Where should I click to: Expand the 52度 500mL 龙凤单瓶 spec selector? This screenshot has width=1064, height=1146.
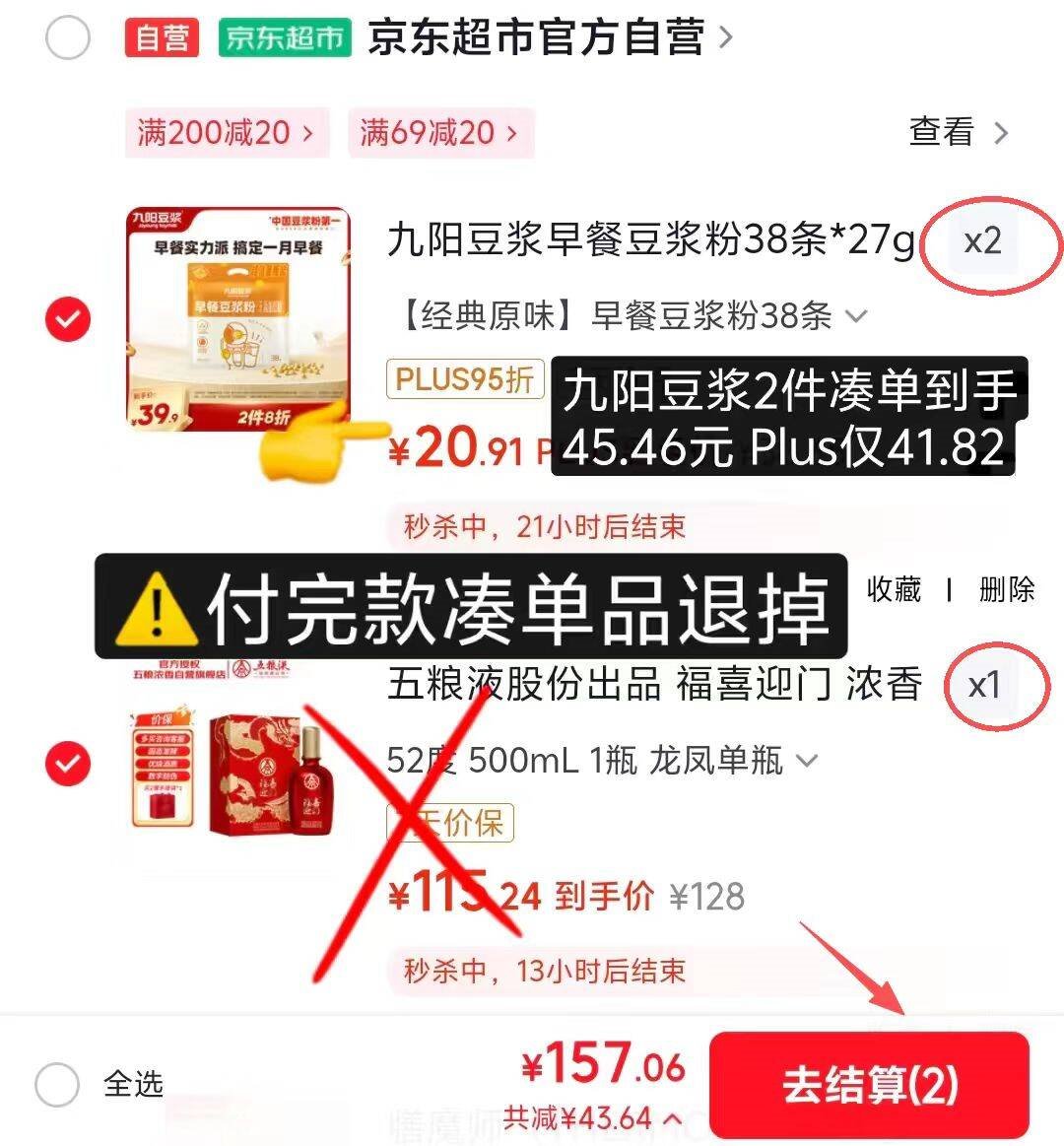[x=602, y=761]
